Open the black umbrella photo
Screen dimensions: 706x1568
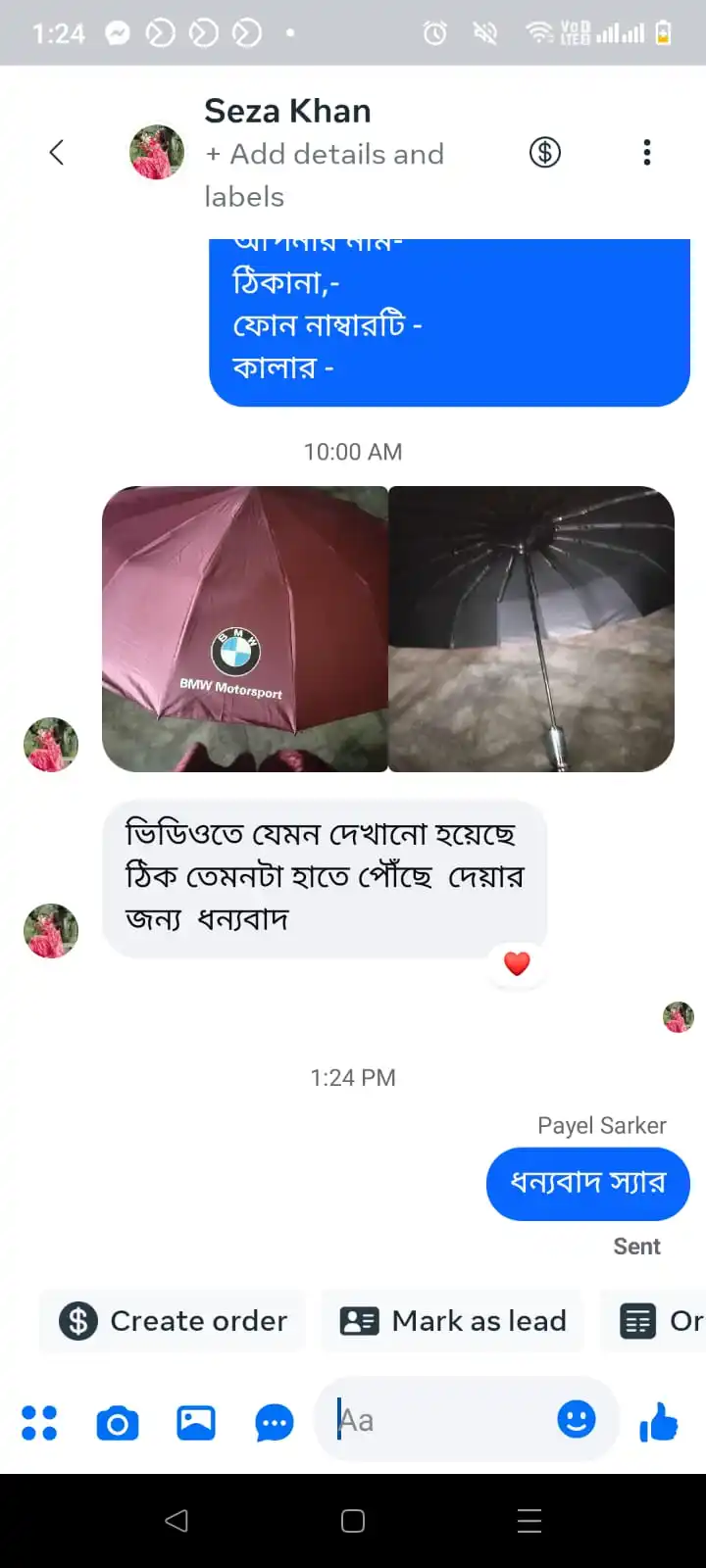pos(531,629)
